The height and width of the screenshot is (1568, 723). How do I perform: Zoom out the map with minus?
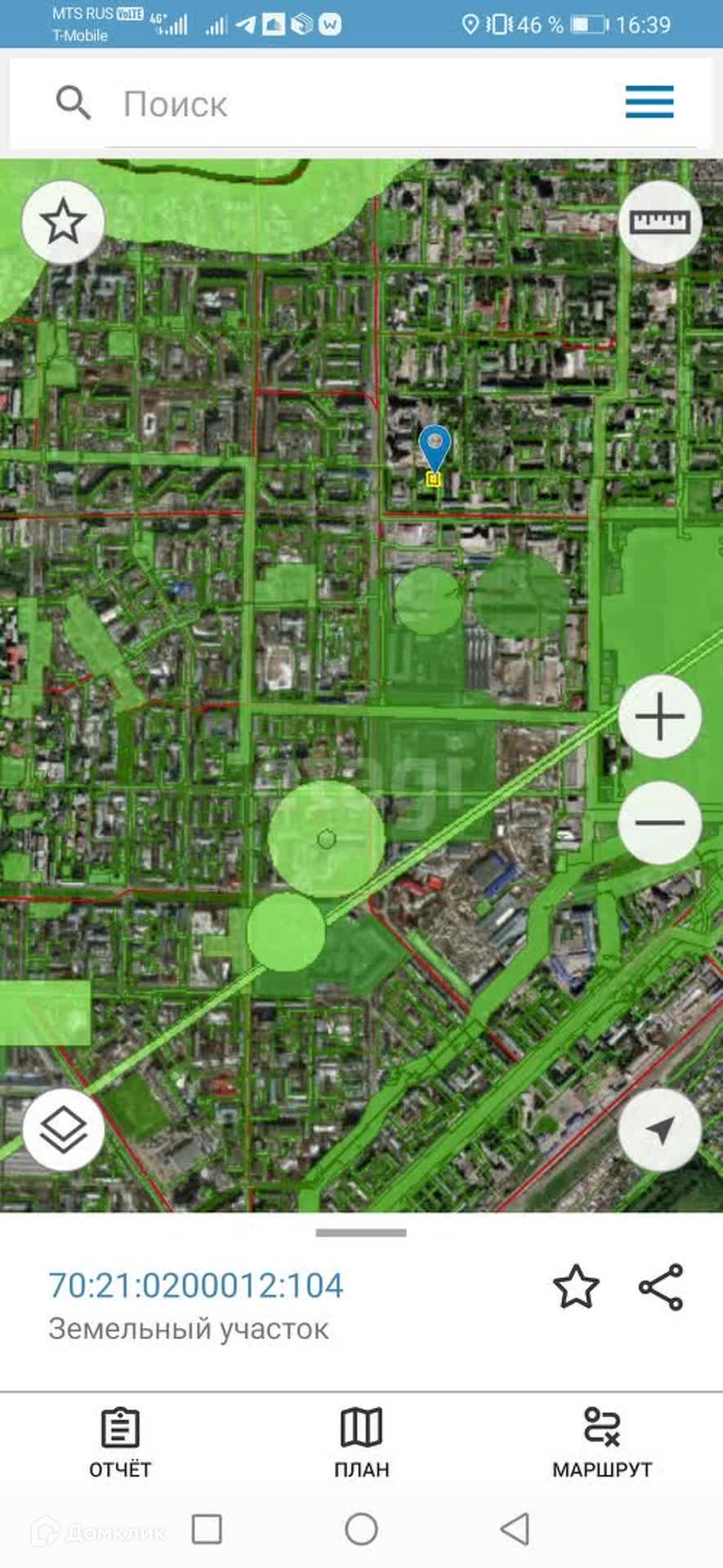click(659, 822)
